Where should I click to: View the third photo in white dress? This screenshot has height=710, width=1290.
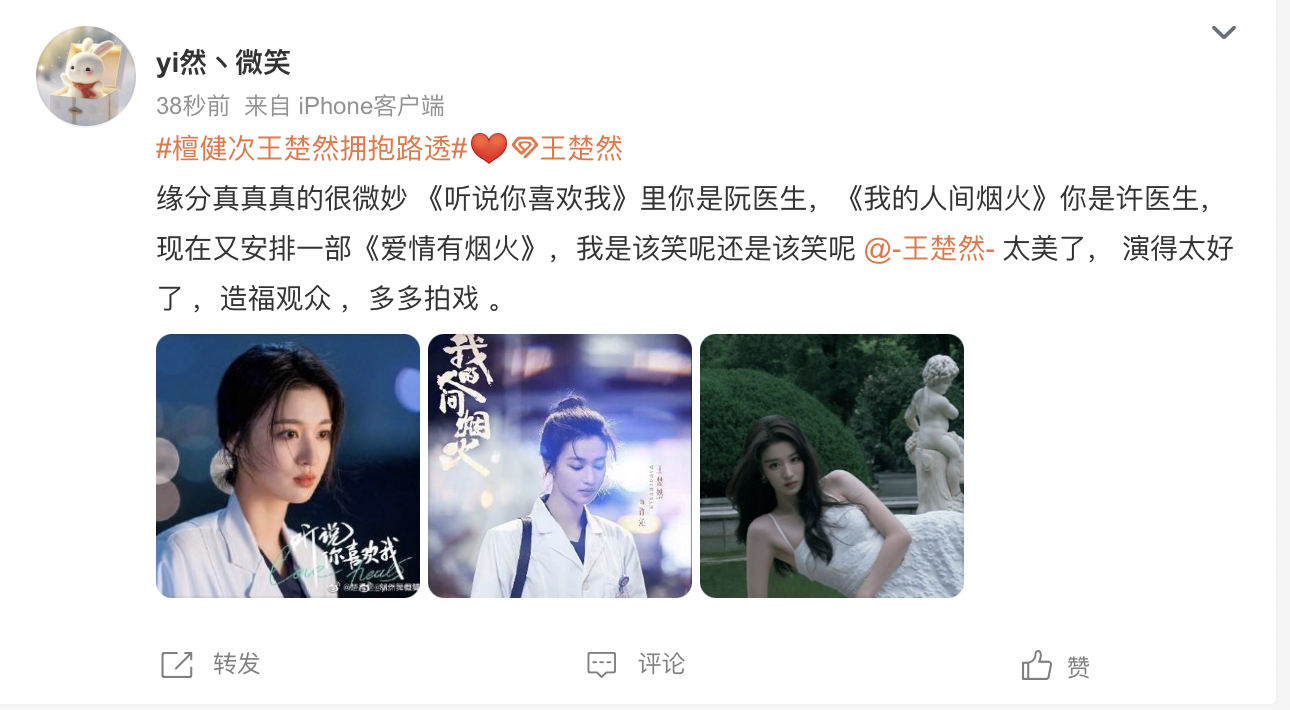[832, 466]
